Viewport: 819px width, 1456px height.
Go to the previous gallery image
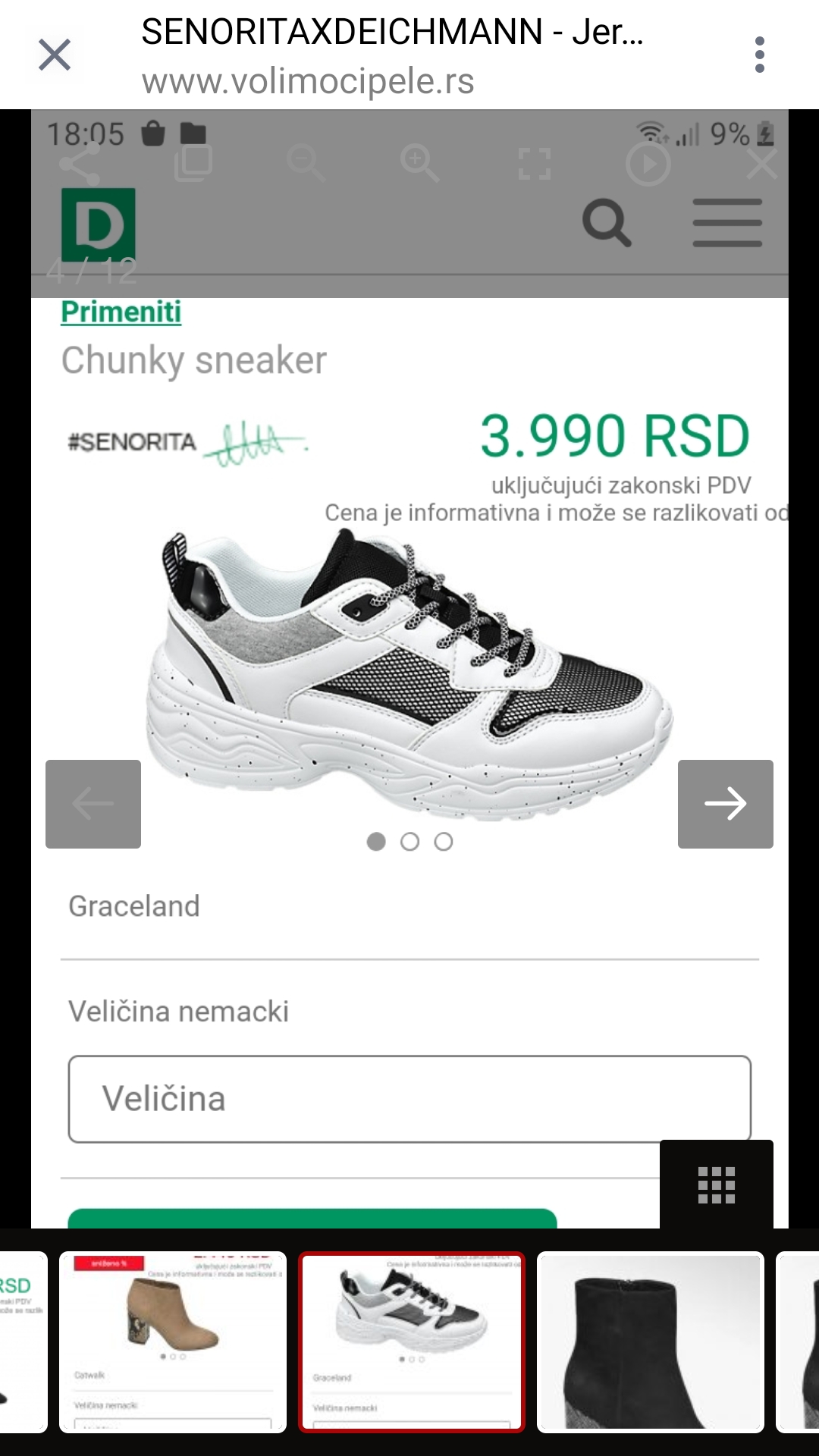click(x=93, y=804)
